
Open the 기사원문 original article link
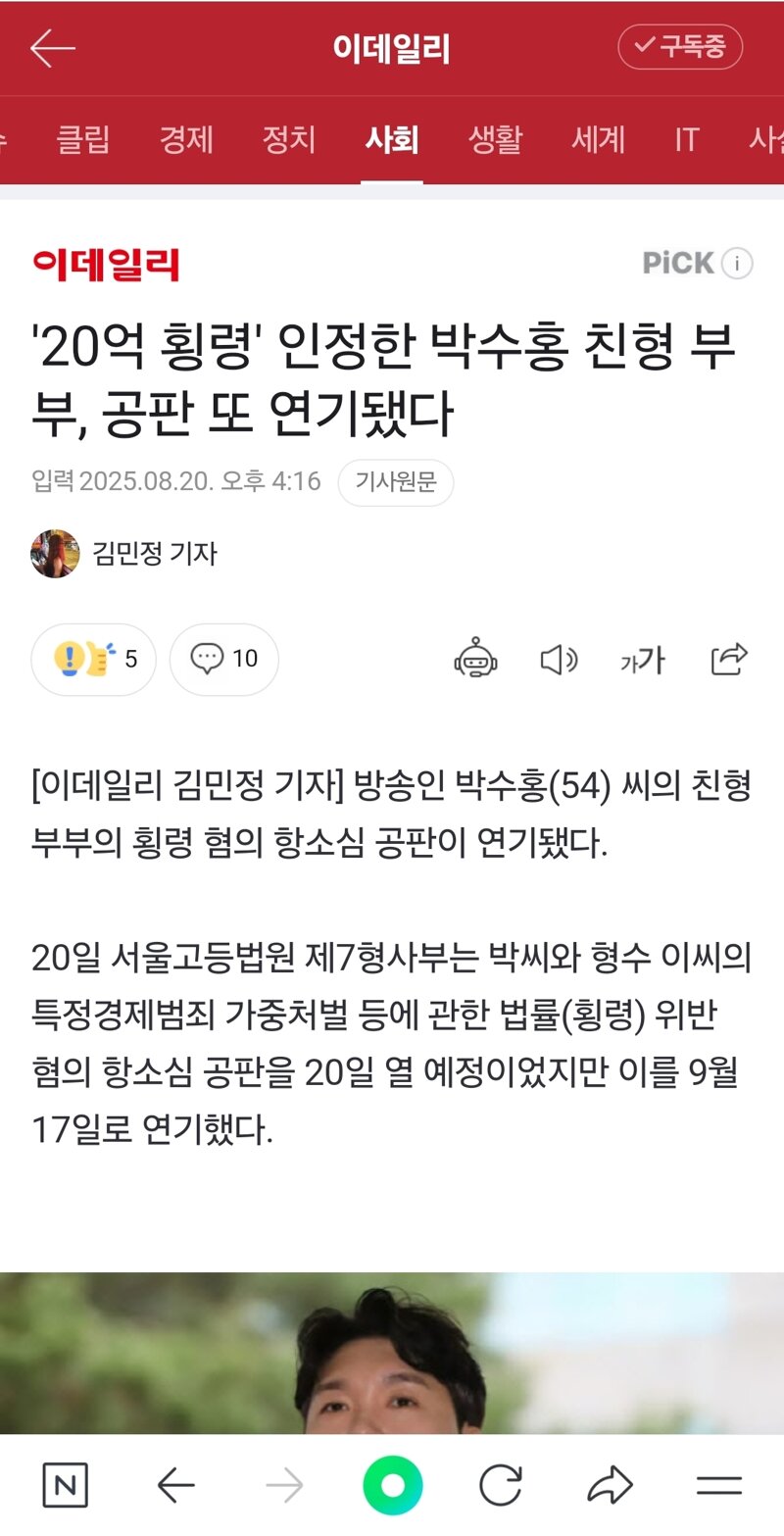pyautogui.click(x=396, y=481)
